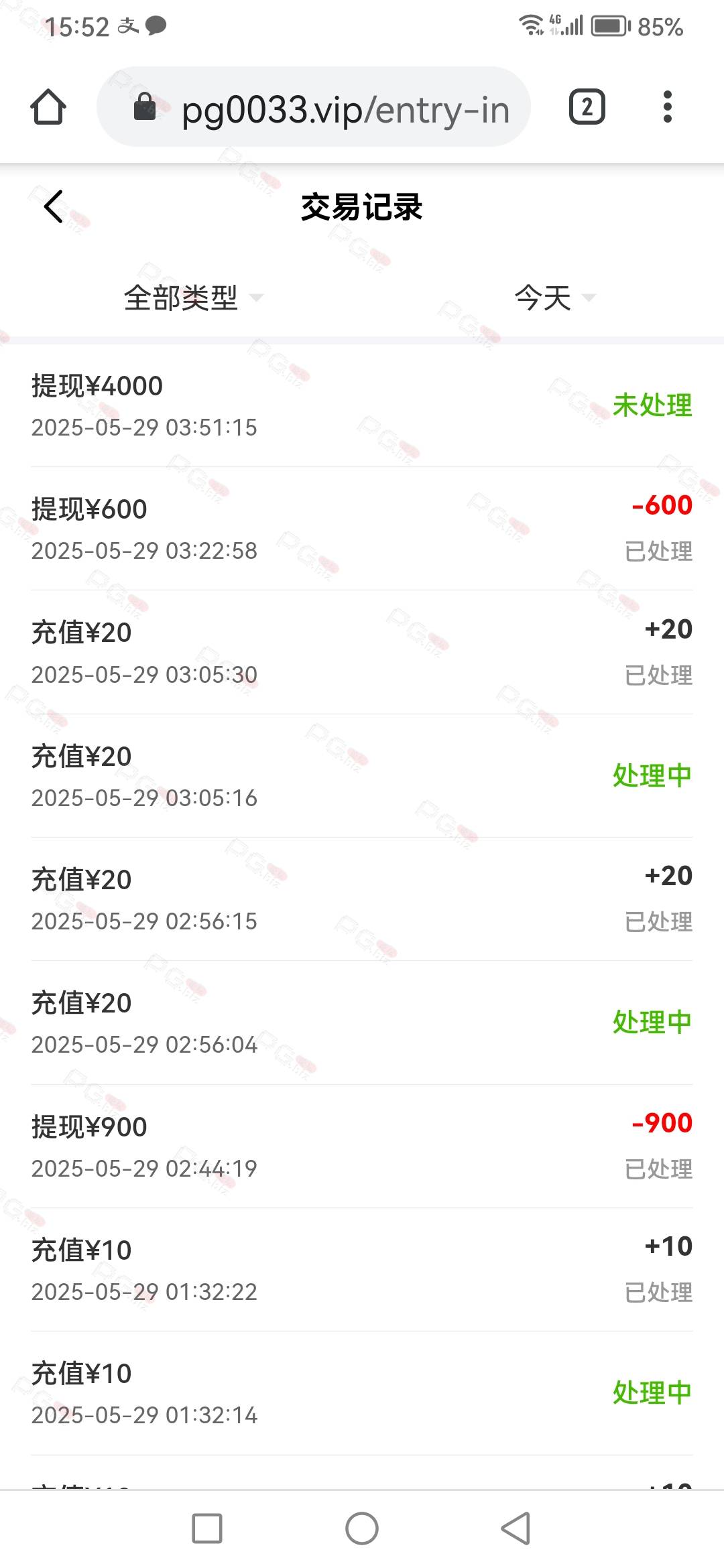Open the browser home button
The height and width of the screenshot is (1568, 724).
pos(48,107)
